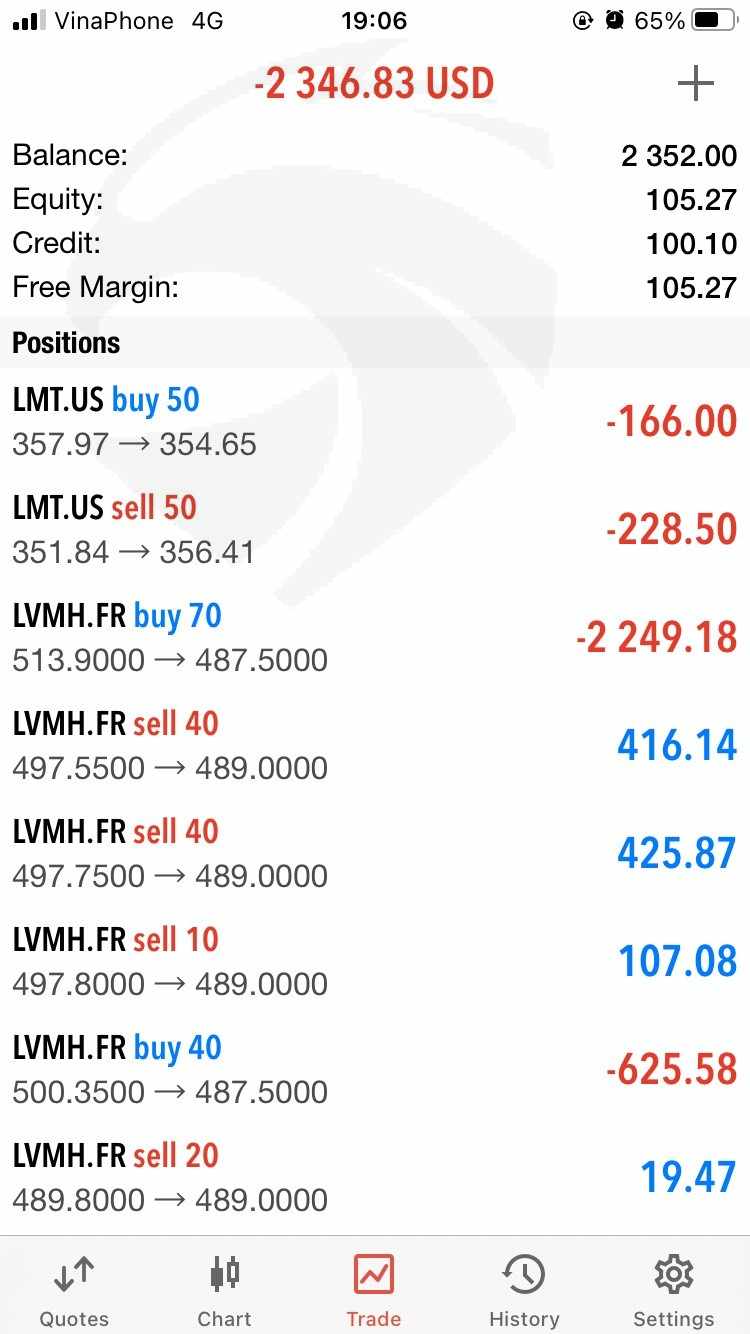Go to the History tab
Image resolution: width=750 pixels, height=1334 pixels.
click(x=524, y=1290)
